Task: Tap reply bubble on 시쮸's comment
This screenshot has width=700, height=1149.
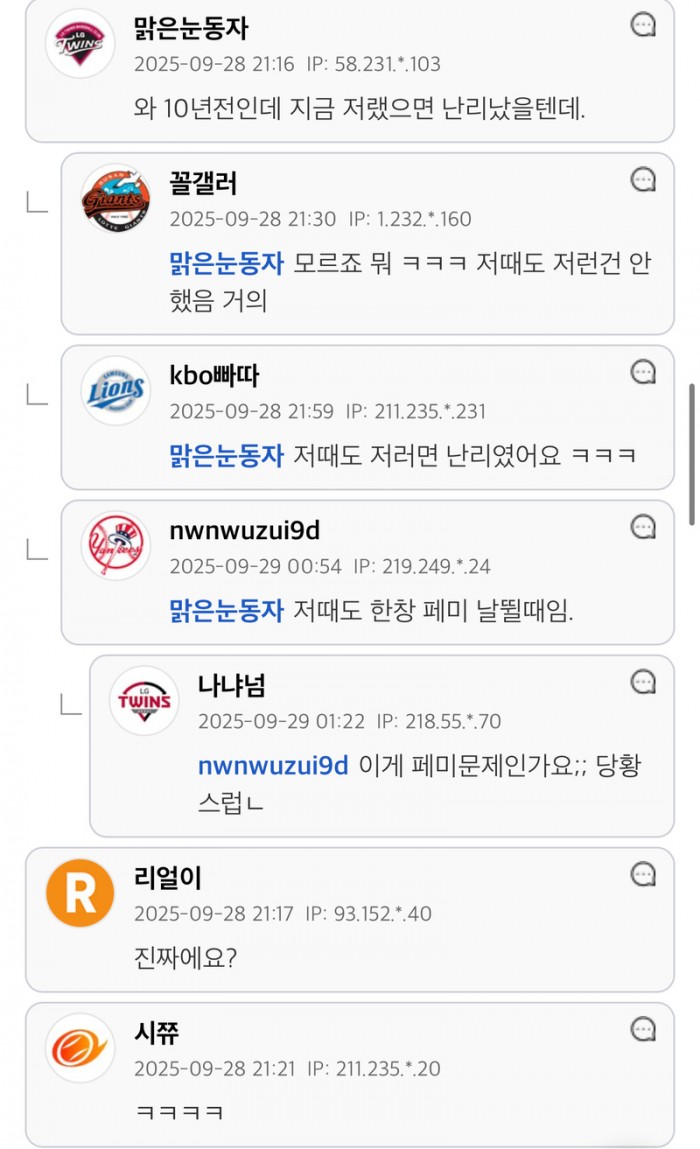Action: click(643, 1029)
